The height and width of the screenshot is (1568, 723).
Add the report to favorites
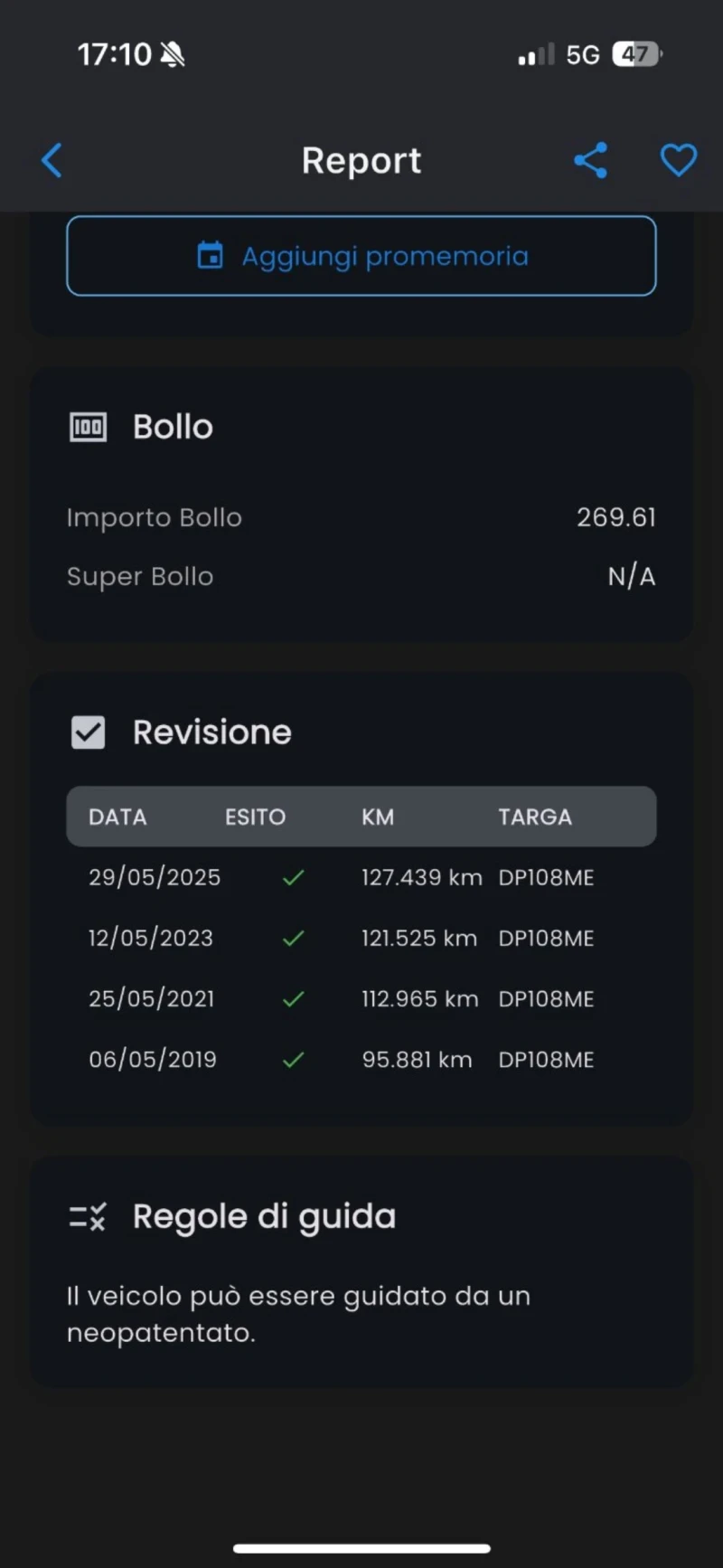(x=678, y=161)
